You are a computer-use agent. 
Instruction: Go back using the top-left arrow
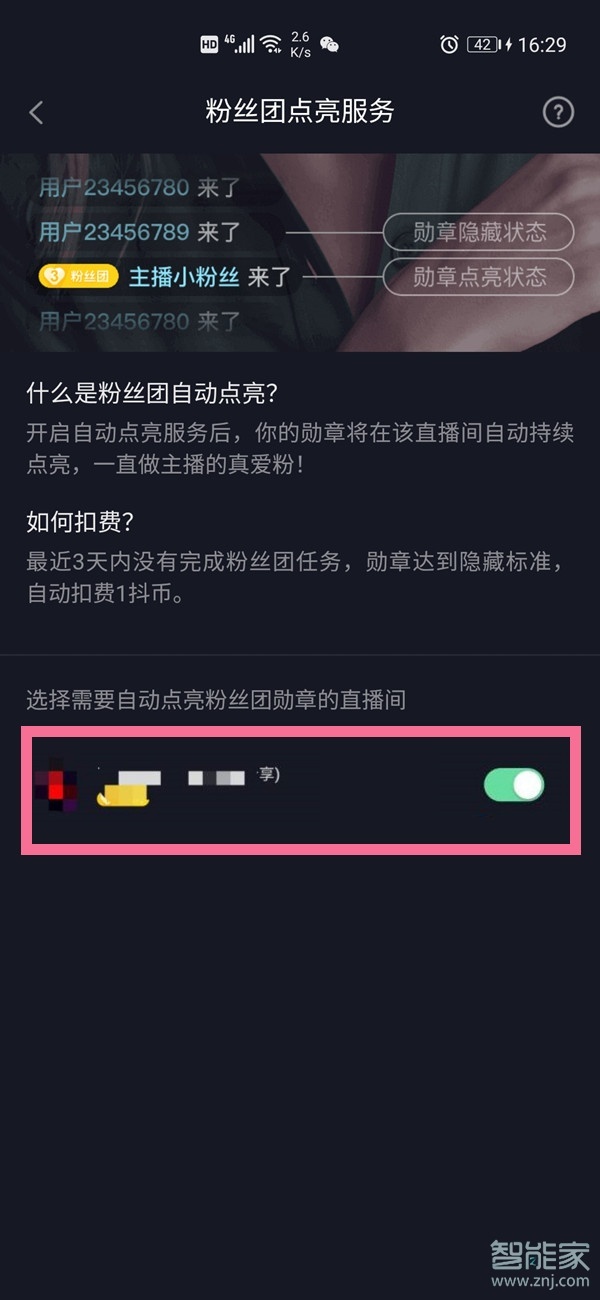point(37,112)
